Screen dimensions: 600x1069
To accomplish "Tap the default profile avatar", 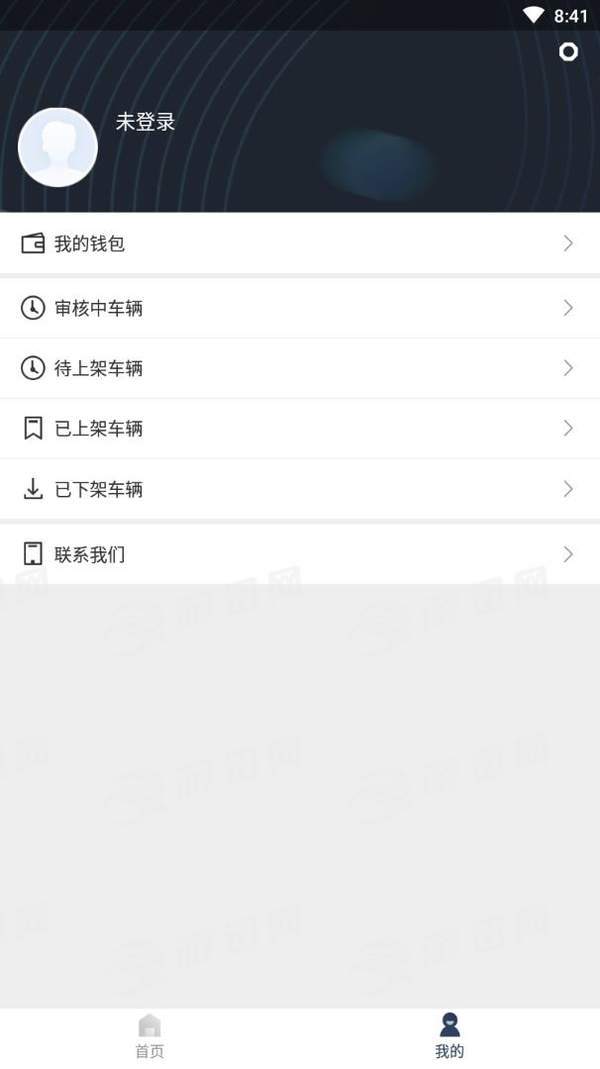I will [x=58, y=147].
